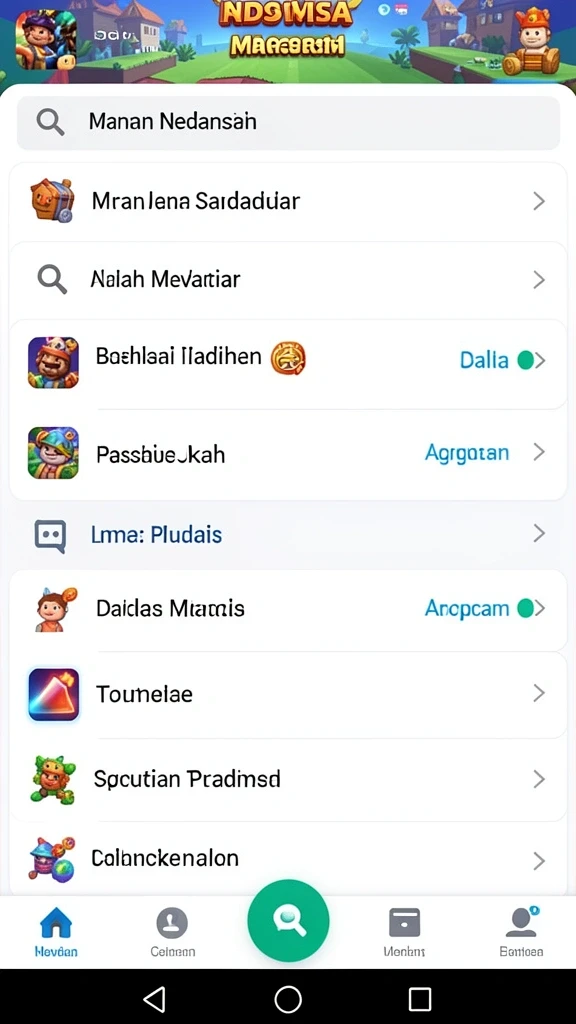The width and height of the screenshot is (576, 1024).
Task: Tap the Manan Nedansah search field
Action: point(288,123)
